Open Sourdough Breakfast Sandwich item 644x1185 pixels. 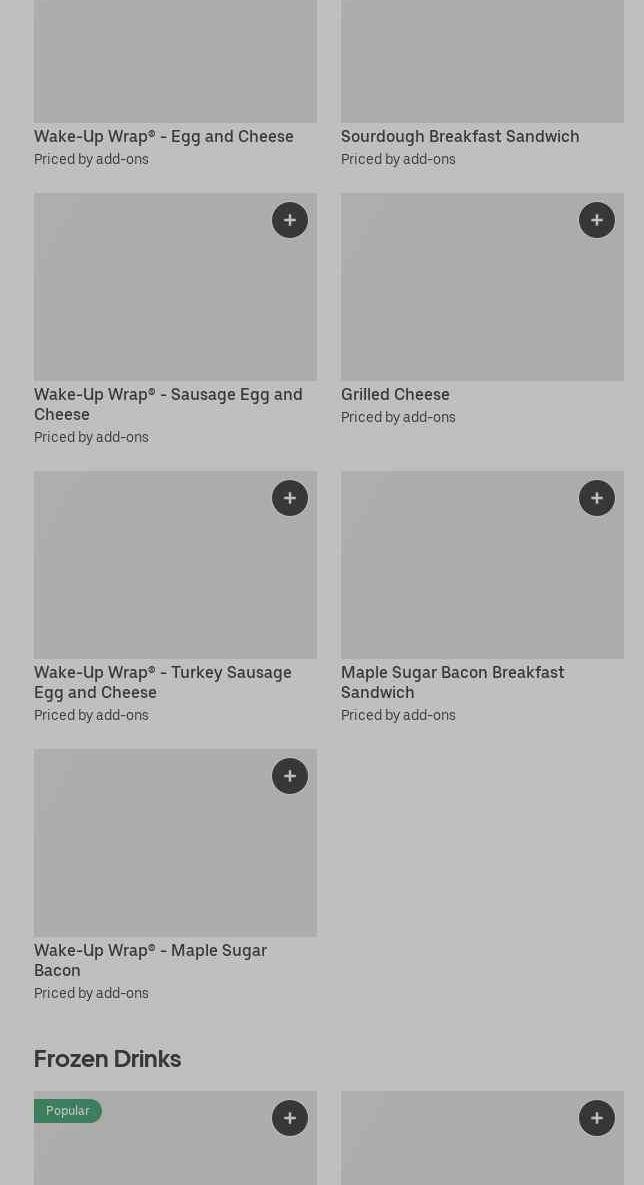460,136
